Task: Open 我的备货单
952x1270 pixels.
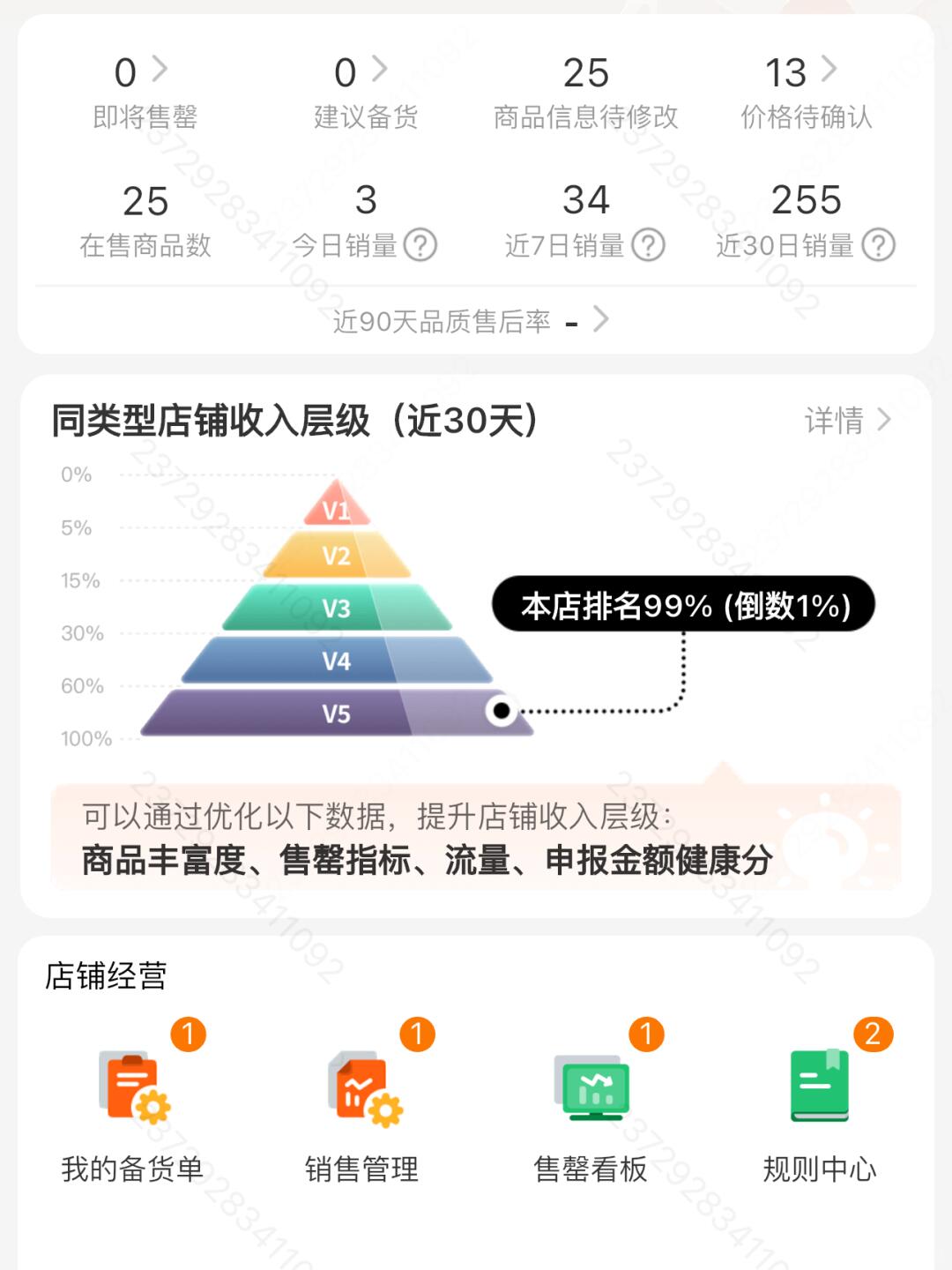Action: pyautogui.click(x=133, y=1111)
